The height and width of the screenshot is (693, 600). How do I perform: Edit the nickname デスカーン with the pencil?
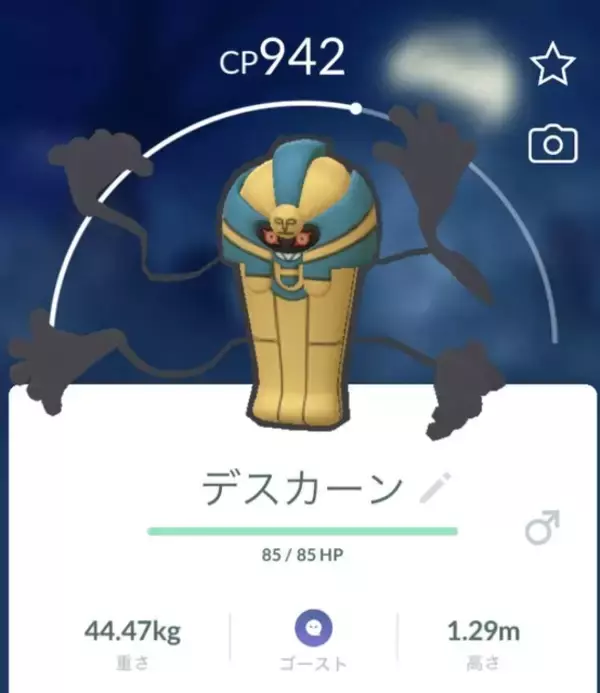pyautogui.click(x=435, y=490)
